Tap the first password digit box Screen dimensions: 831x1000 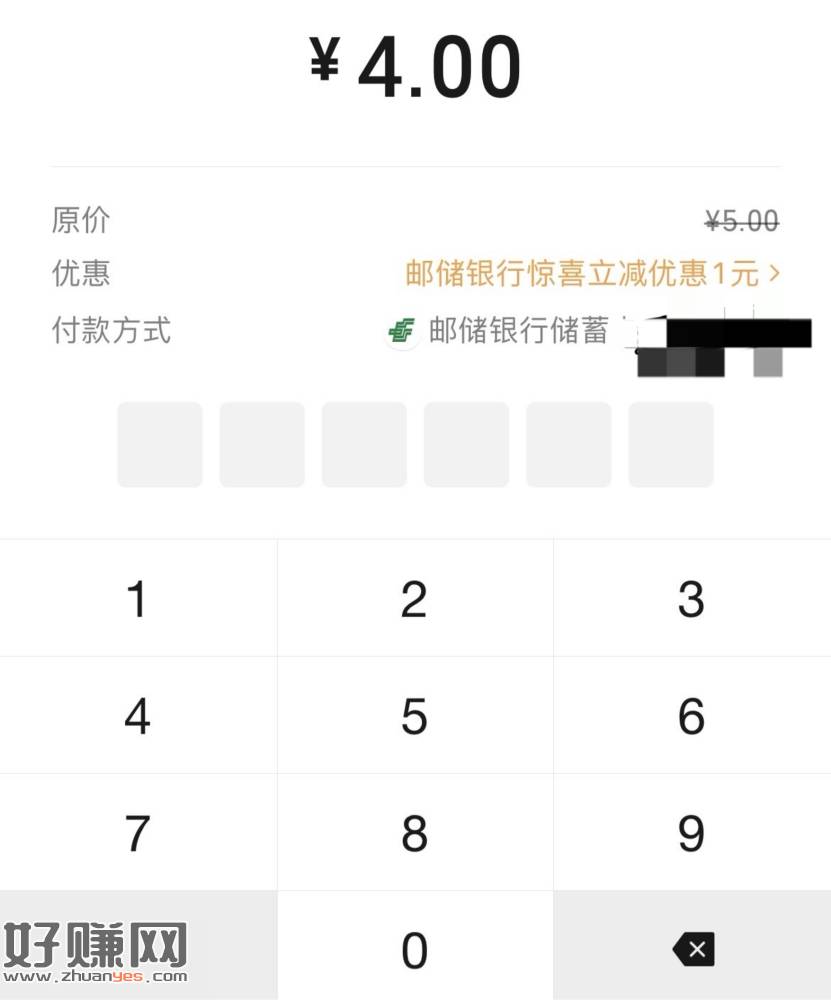pos(160,445)
